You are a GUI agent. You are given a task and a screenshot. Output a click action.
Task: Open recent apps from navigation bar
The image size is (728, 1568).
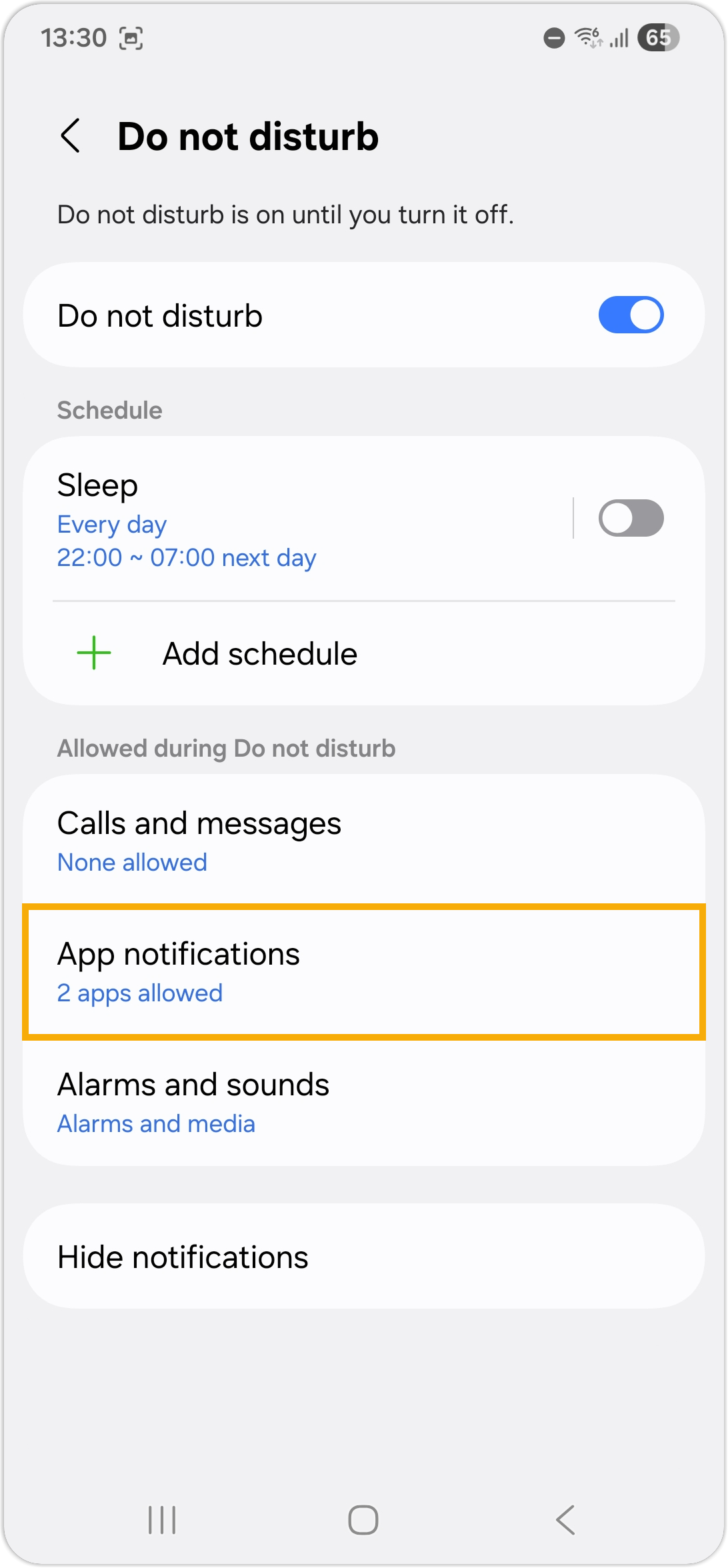pos(162,1520)
